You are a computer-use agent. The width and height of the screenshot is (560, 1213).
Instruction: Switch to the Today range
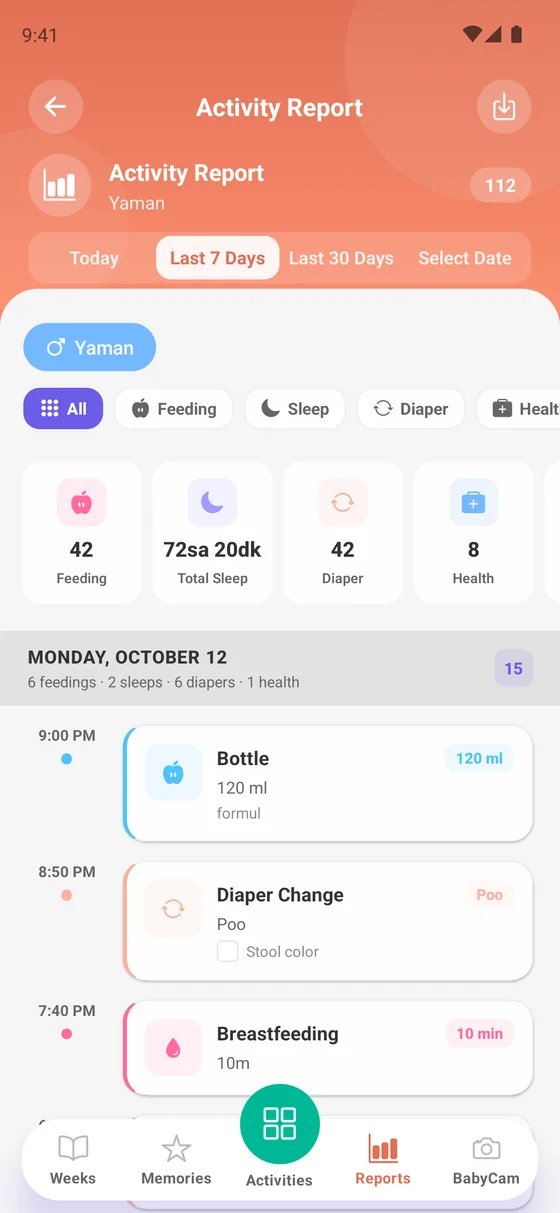[x=94, y=258]
